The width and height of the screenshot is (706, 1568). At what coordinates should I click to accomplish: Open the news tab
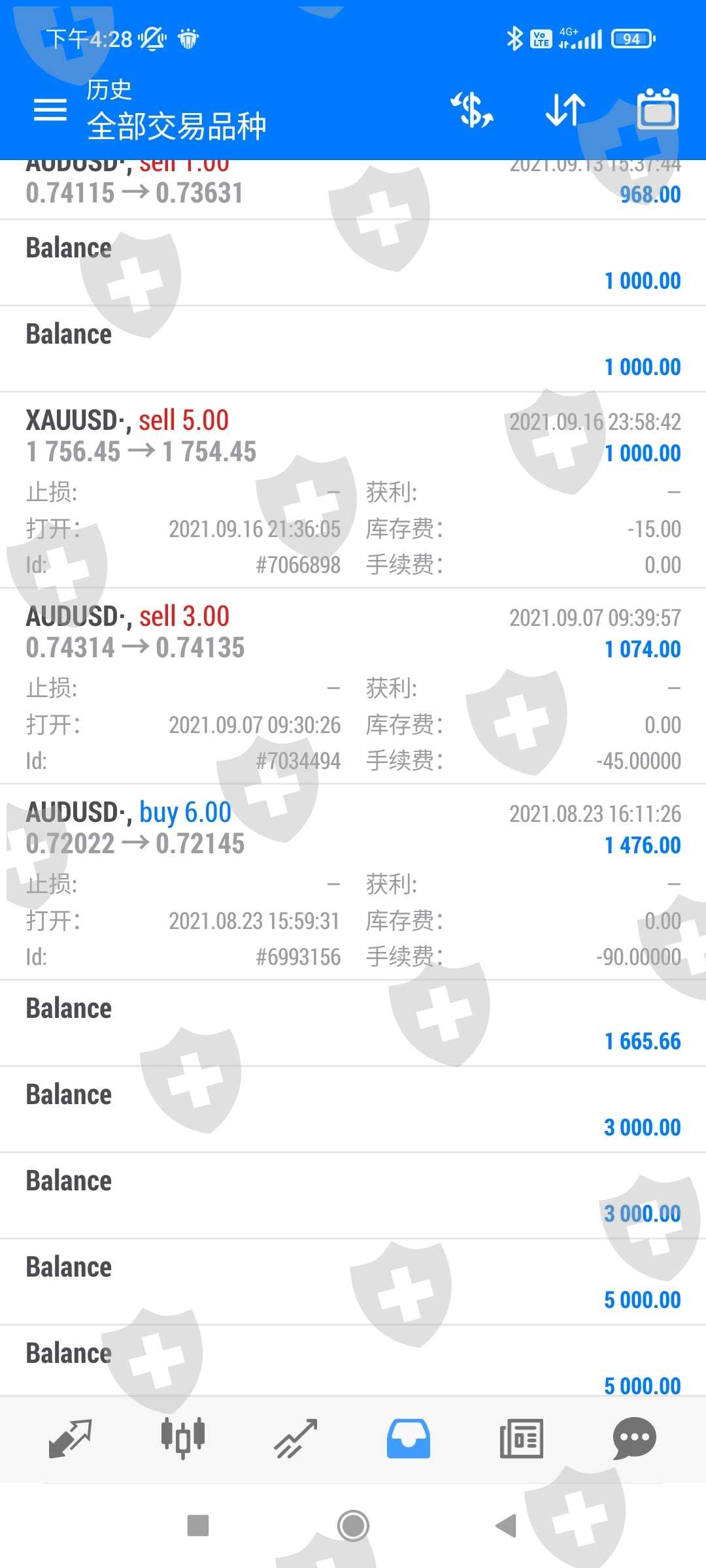[x=521, y=1439]
